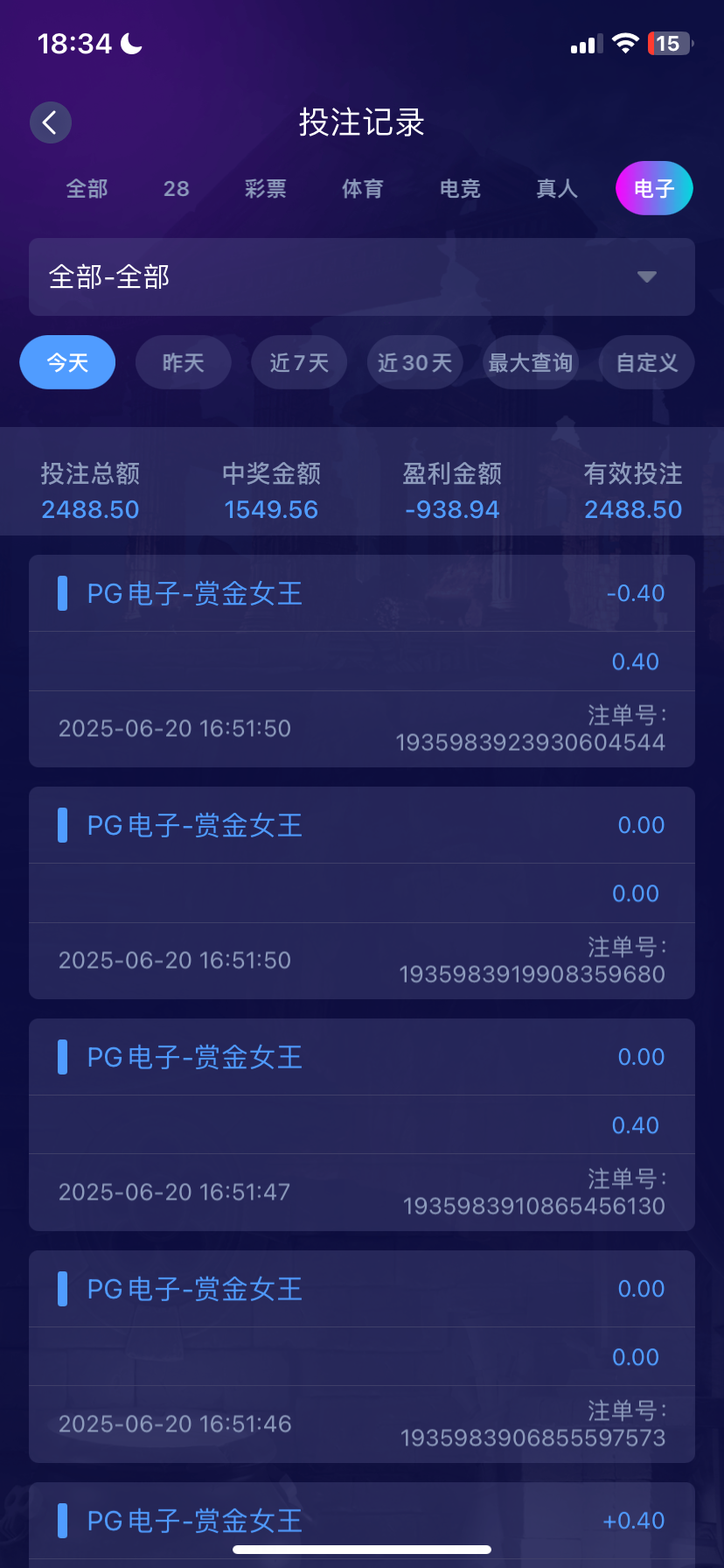Go back from the 投注记录 page
The height and width of the screenshot is (1568, 724).
pos(51,122)
